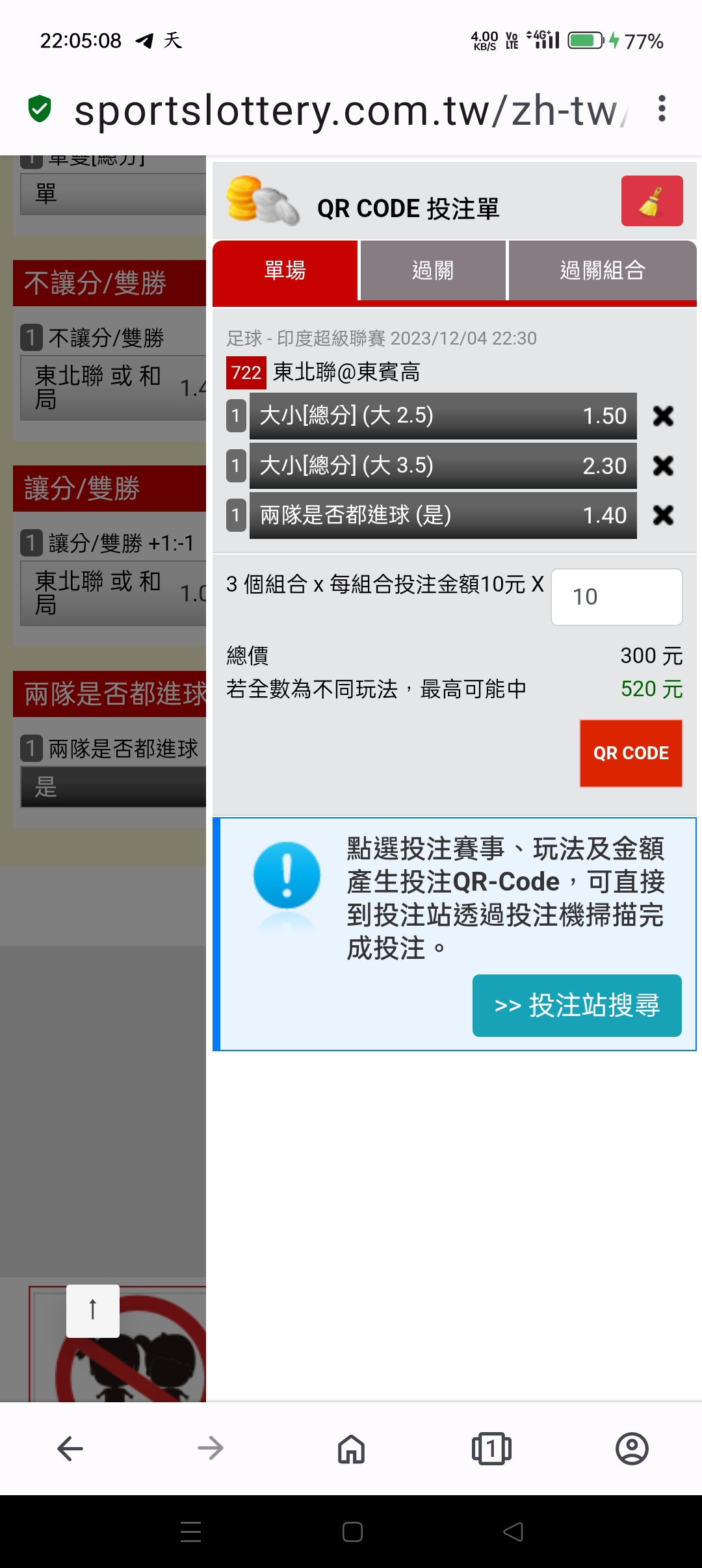The height and width of the screenshot is (1568, 702).
Task: Delete the 兩隊是否都進球 (是) selection
Action: [x=663, y=515]
